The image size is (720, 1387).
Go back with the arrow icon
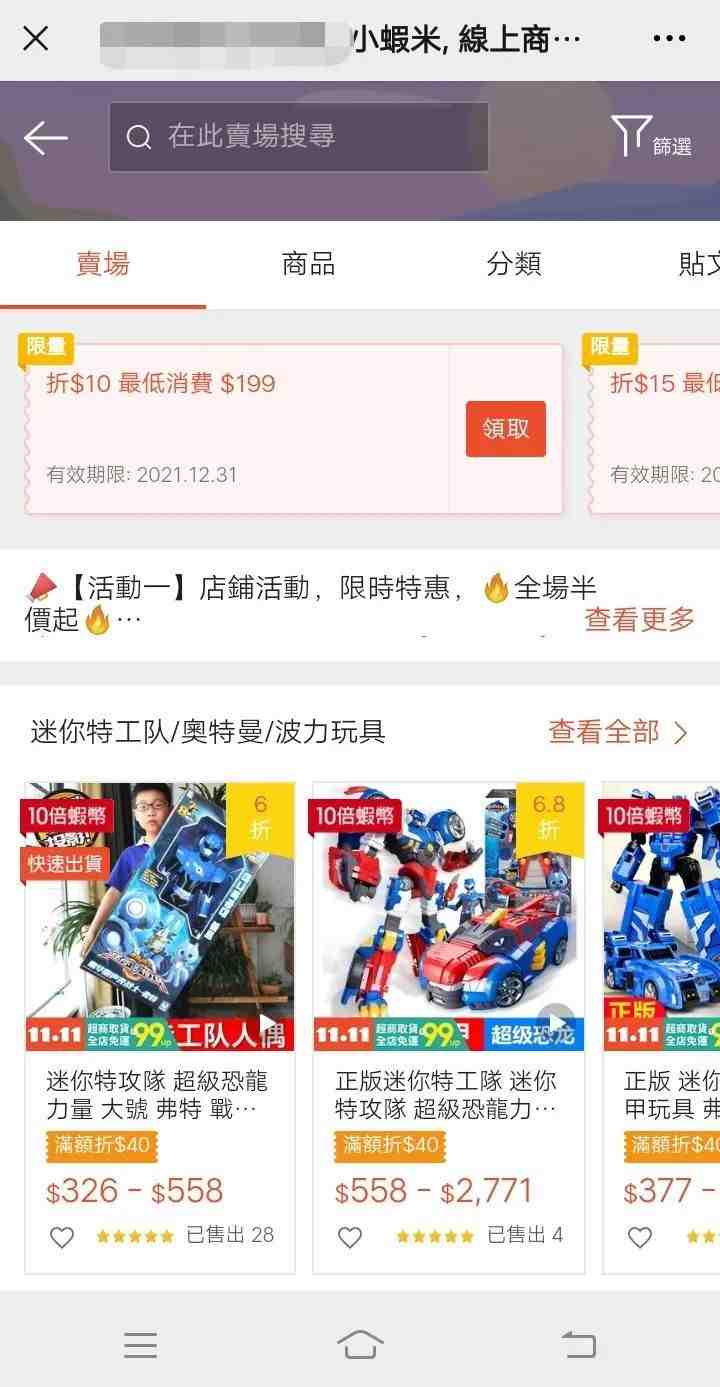click(x=46, y=138)
